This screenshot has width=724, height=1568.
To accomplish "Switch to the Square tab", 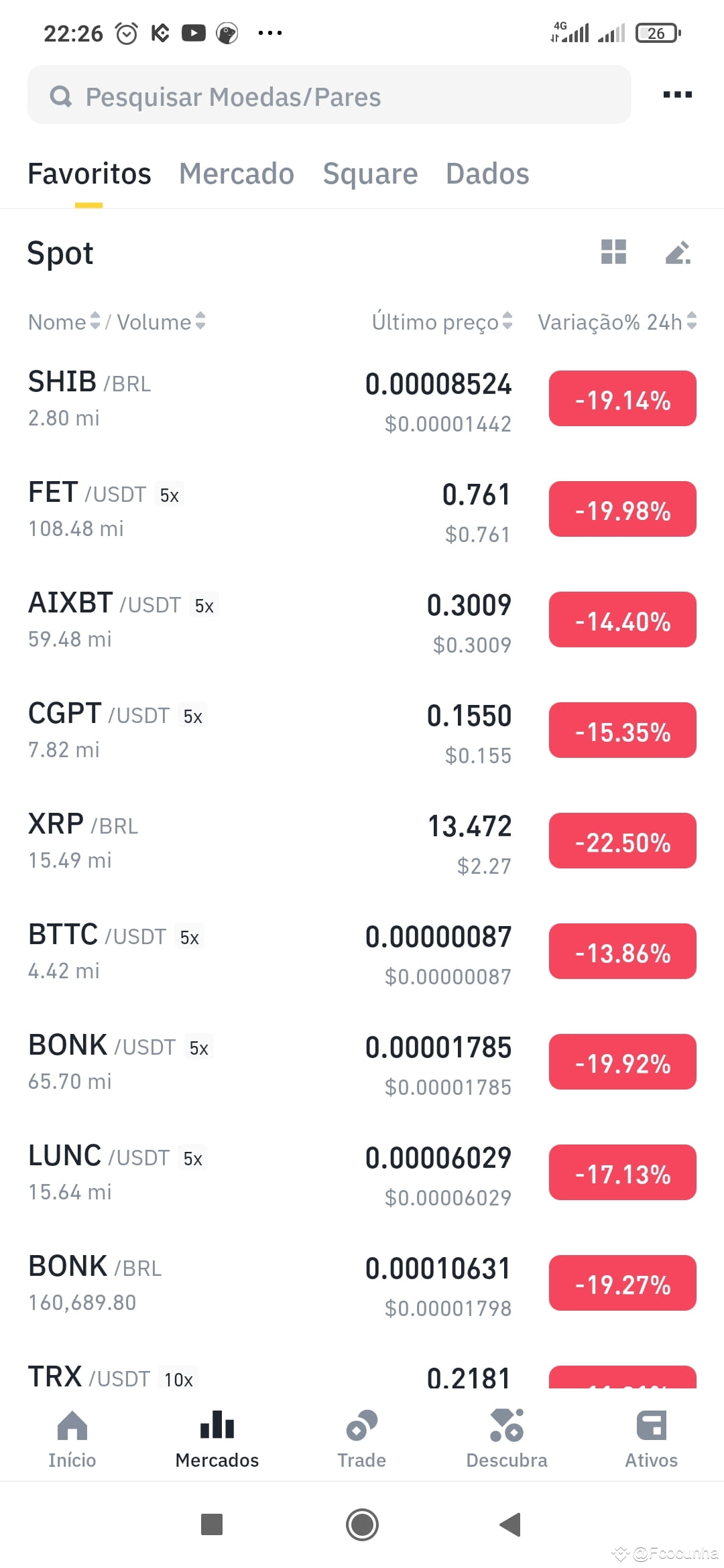I will point(370,174).
